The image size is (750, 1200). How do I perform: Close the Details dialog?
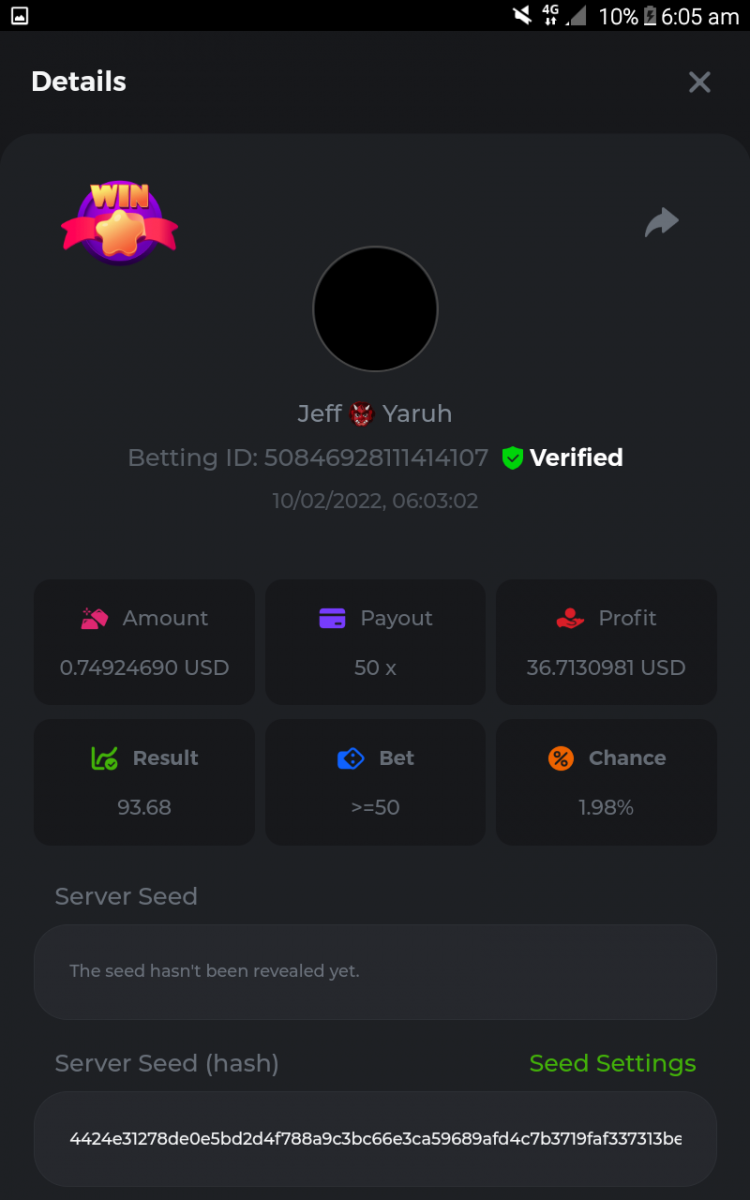[699, 82]
